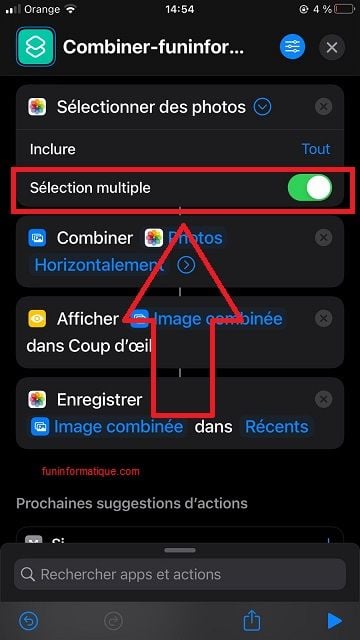Undo the last change

(28, 621)
